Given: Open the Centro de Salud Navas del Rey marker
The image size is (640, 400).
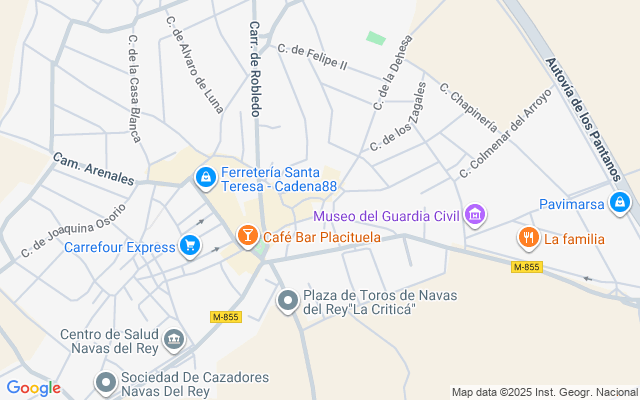Looking at the screenshot, I should (174, 340).
